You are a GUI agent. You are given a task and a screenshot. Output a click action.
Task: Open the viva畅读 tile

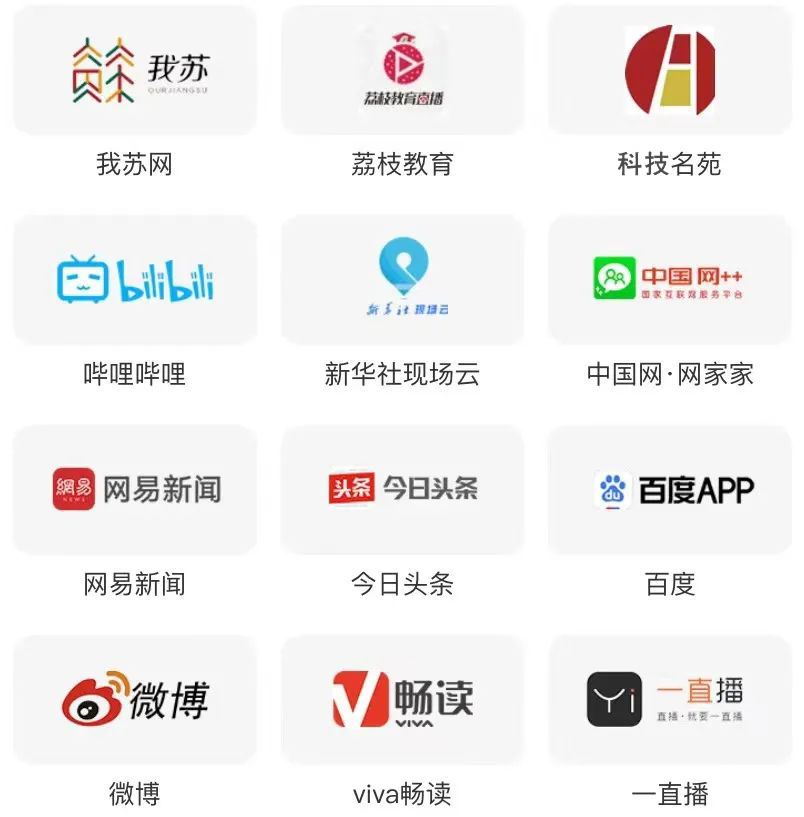click(402, 700)
